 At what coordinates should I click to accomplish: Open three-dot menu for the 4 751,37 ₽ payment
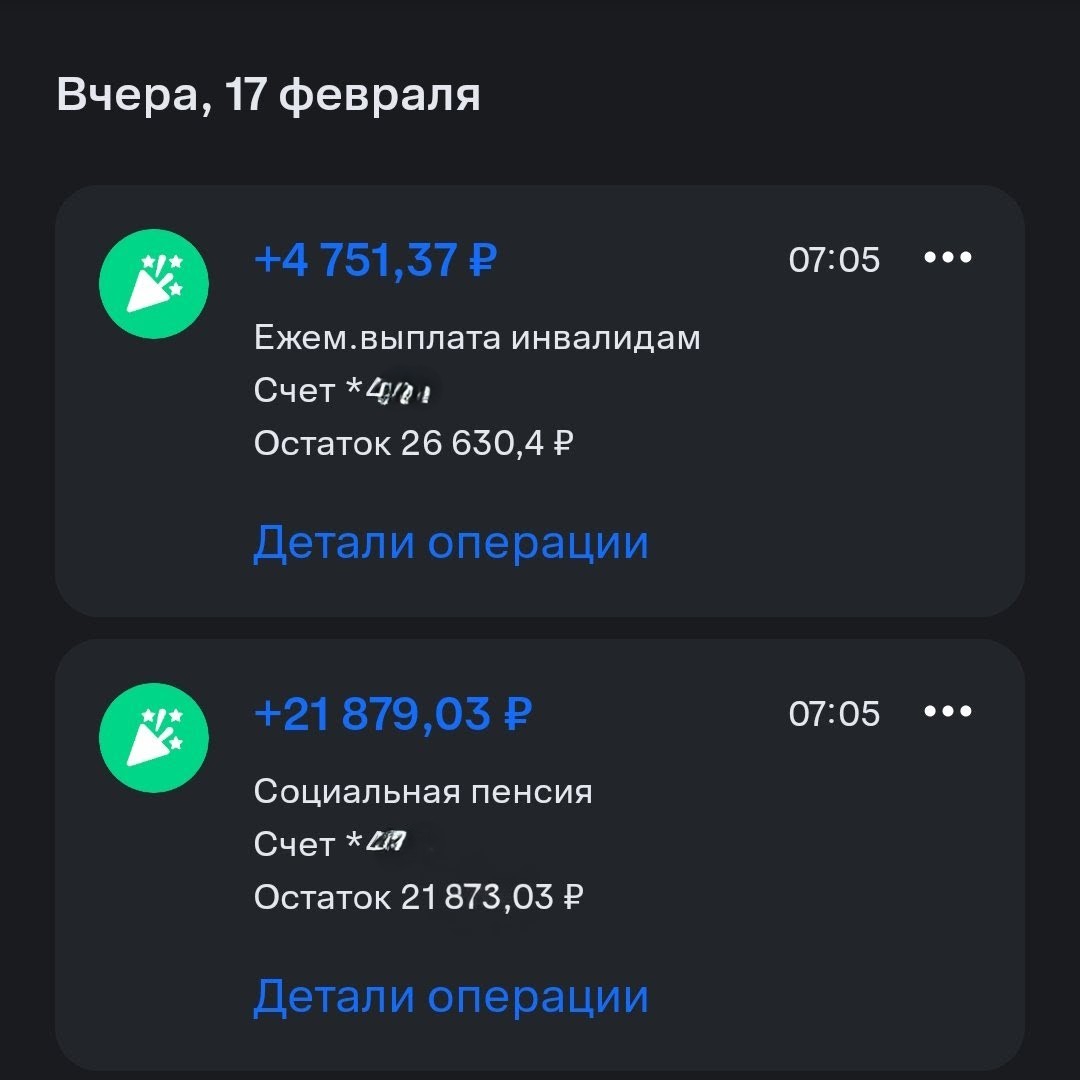pos(947,258)
